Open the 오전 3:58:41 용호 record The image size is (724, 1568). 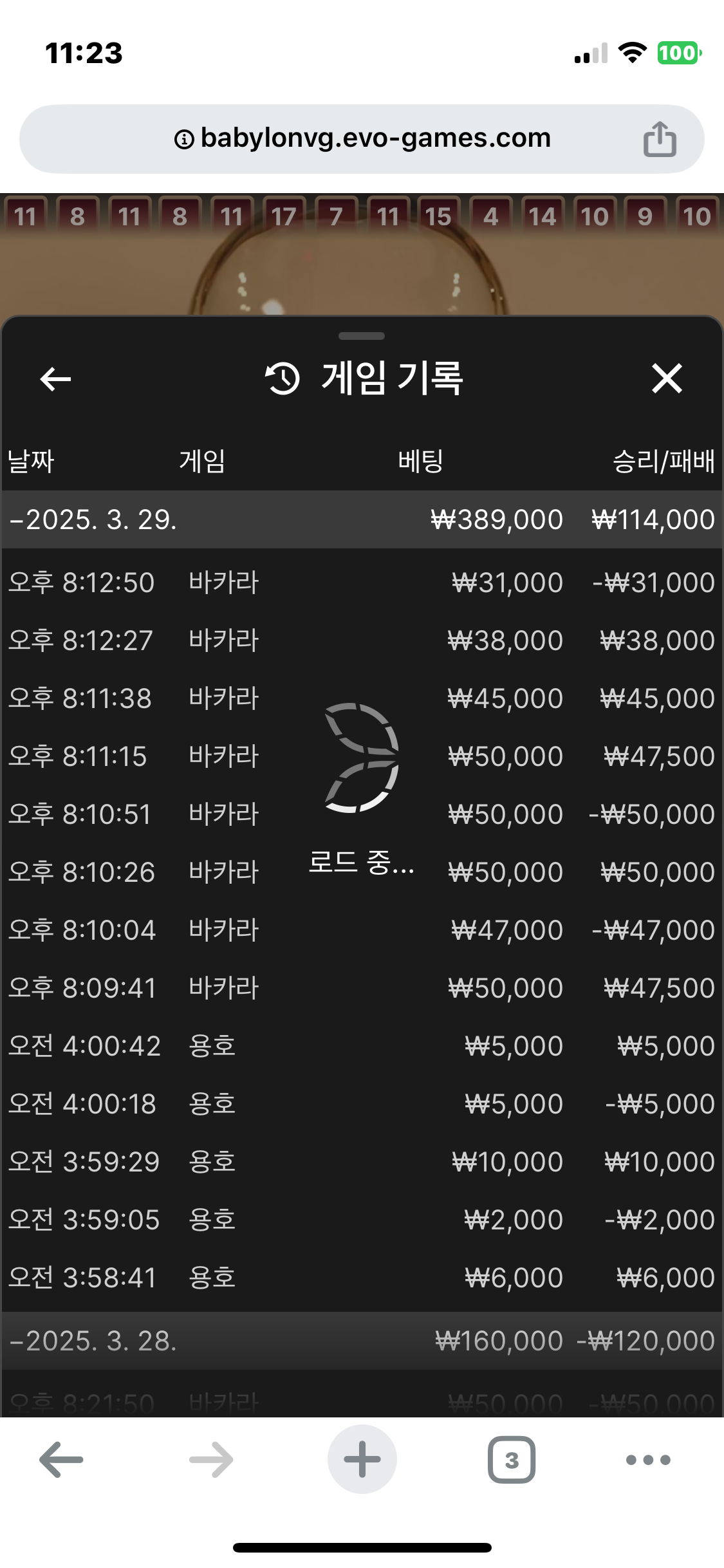(x=362, y=1278)
